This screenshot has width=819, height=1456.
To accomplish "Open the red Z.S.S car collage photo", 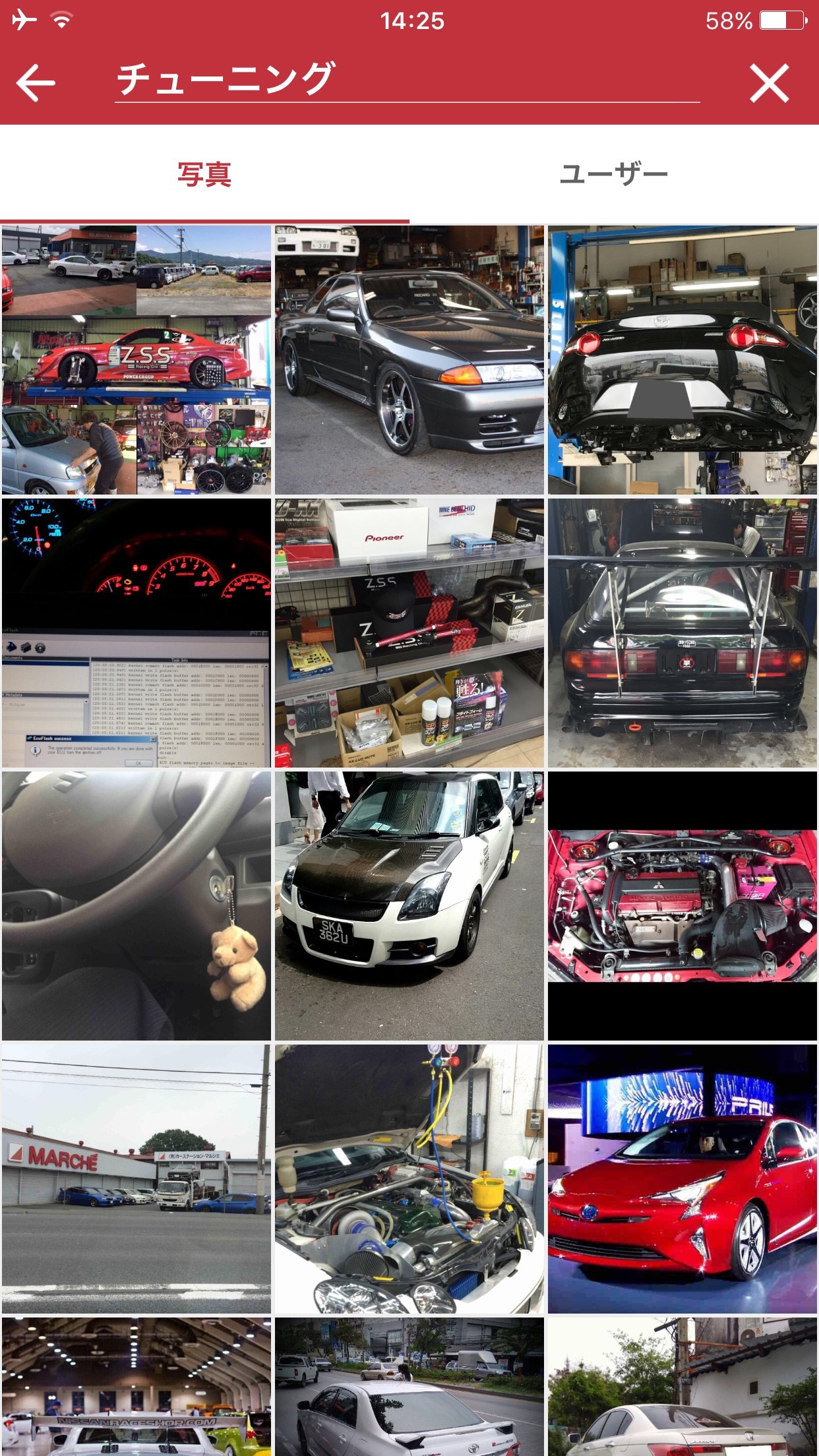I will coord(136,360).
